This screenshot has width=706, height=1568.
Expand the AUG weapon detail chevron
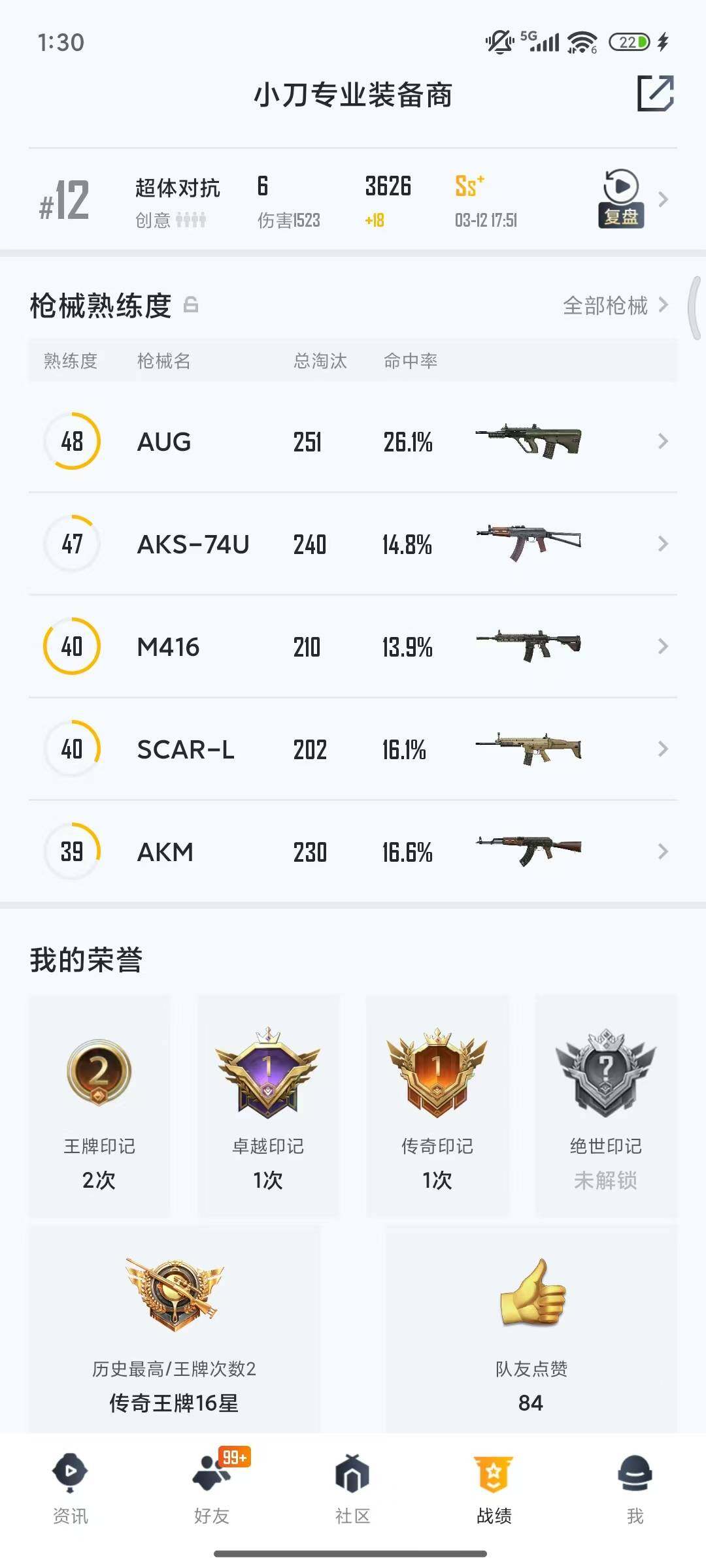coord(662,441)
